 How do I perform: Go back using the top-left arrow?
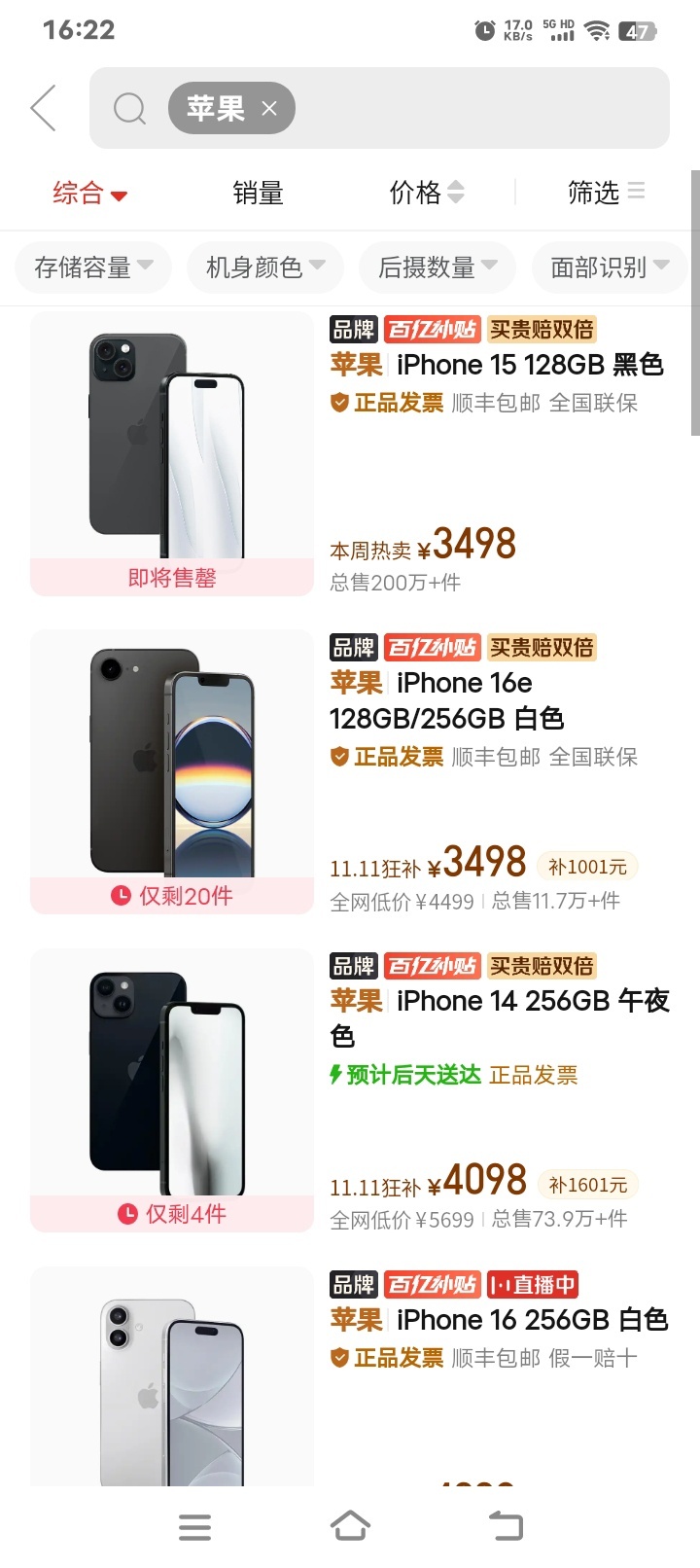pos(44,108)
